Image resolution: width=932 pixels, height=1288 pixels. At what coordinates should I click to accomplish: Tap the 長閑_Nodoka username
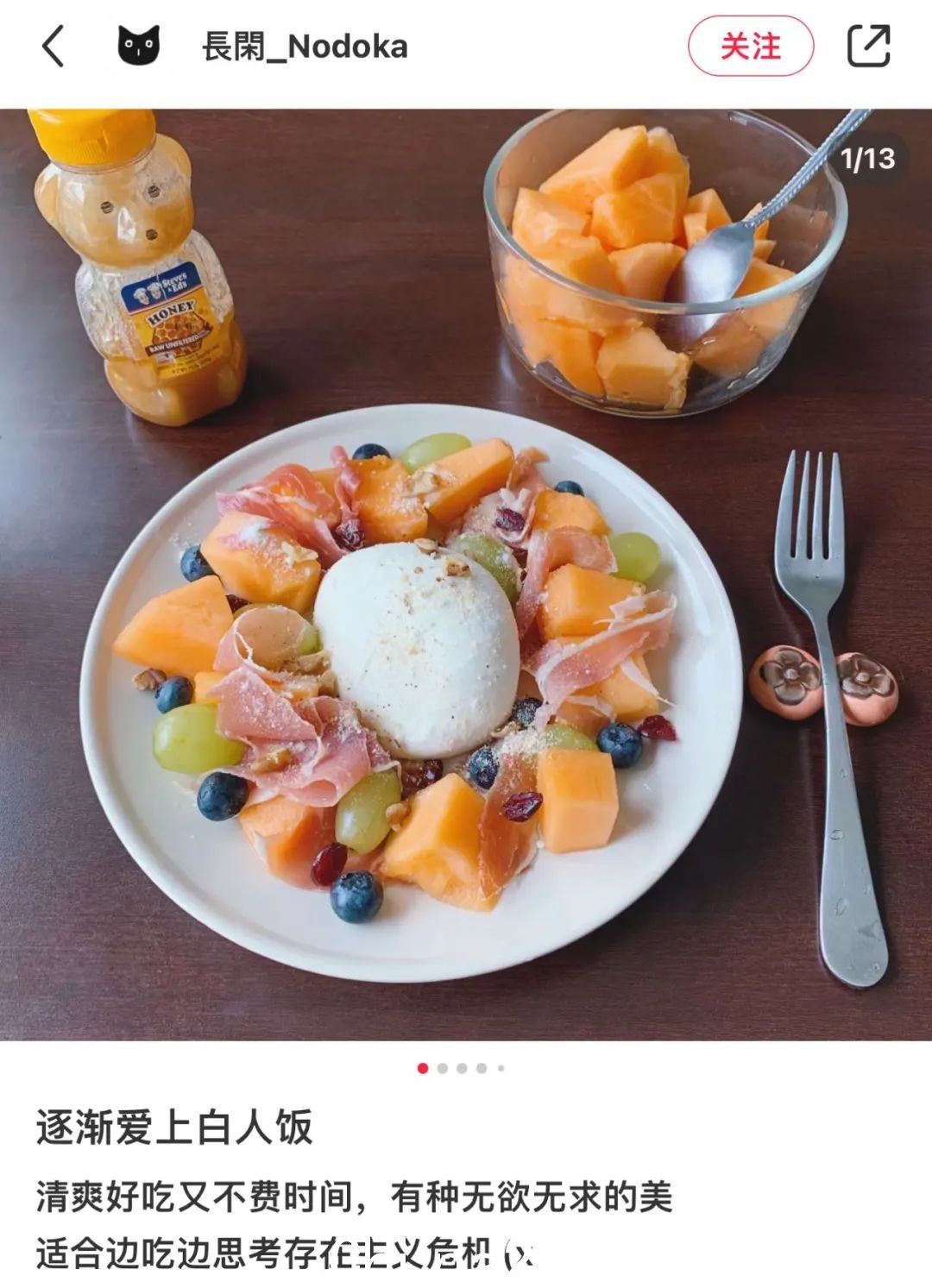point(305,47)
